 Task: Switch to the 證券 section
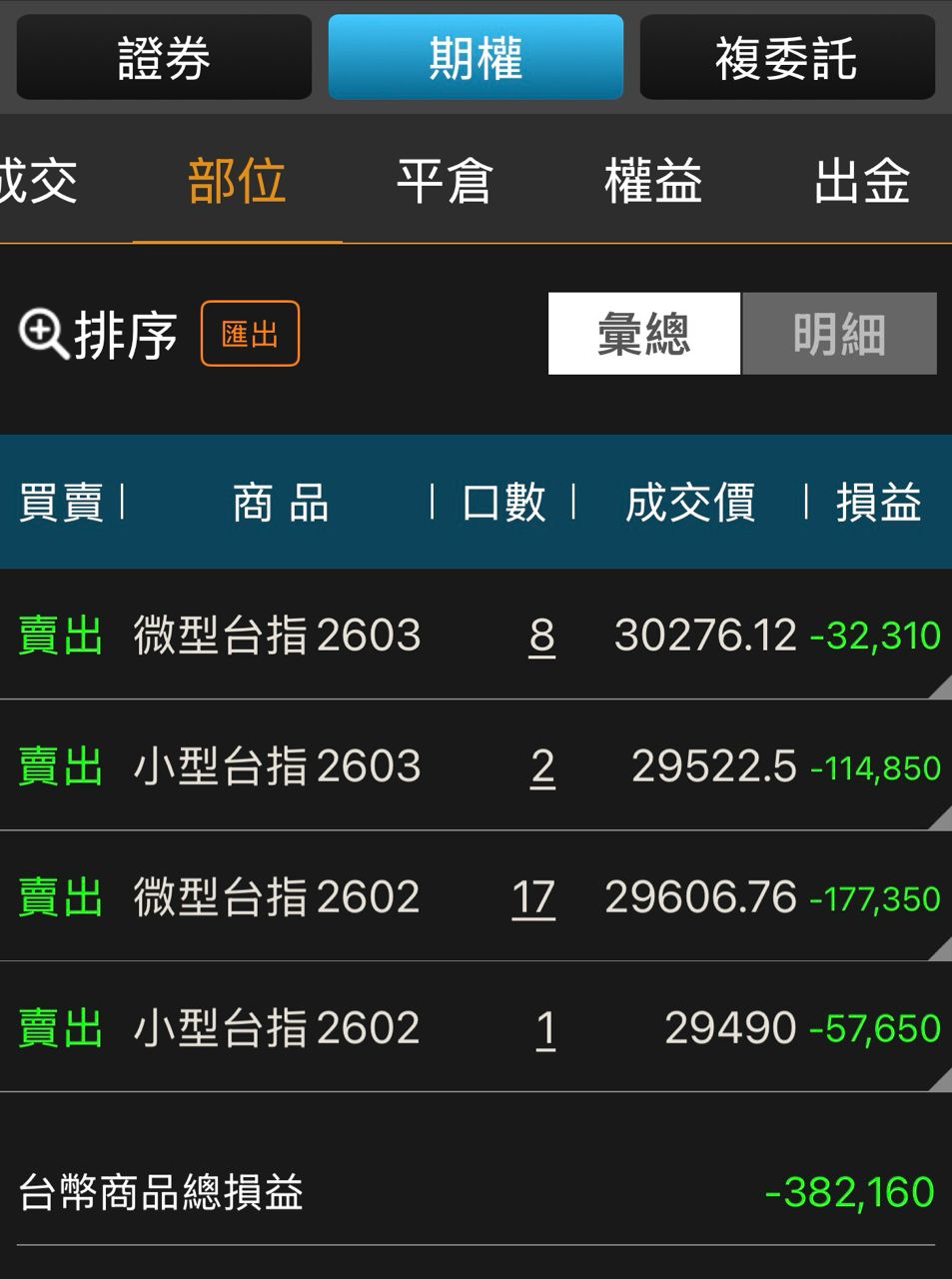click(164, 58)
